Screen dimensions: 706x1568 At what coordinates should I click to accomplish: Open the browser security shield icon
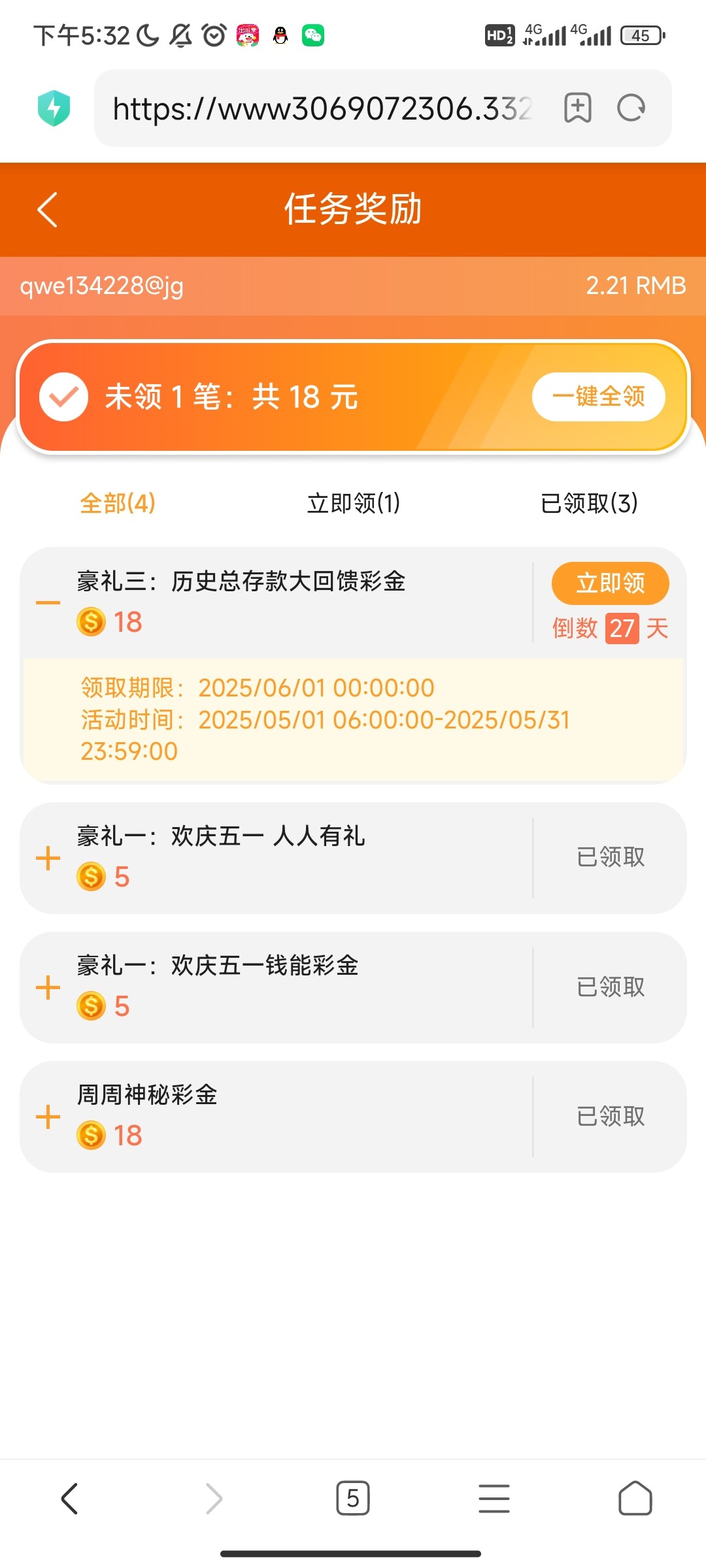coord(54,108)
